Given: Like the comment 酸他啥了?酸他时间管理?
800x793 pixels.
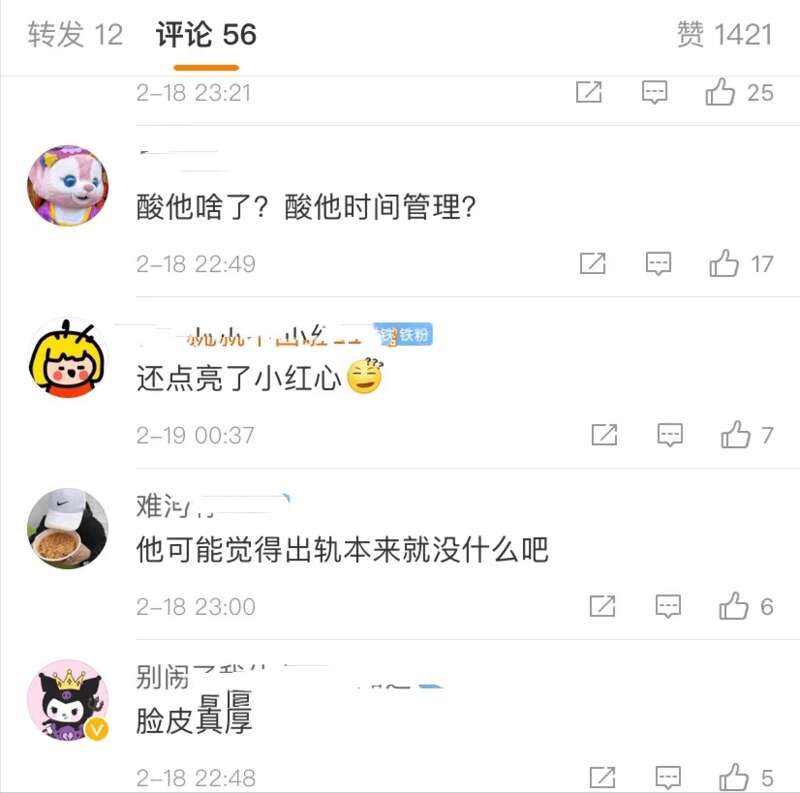Looking at the screenshot, I should click(x=724, y=264).
